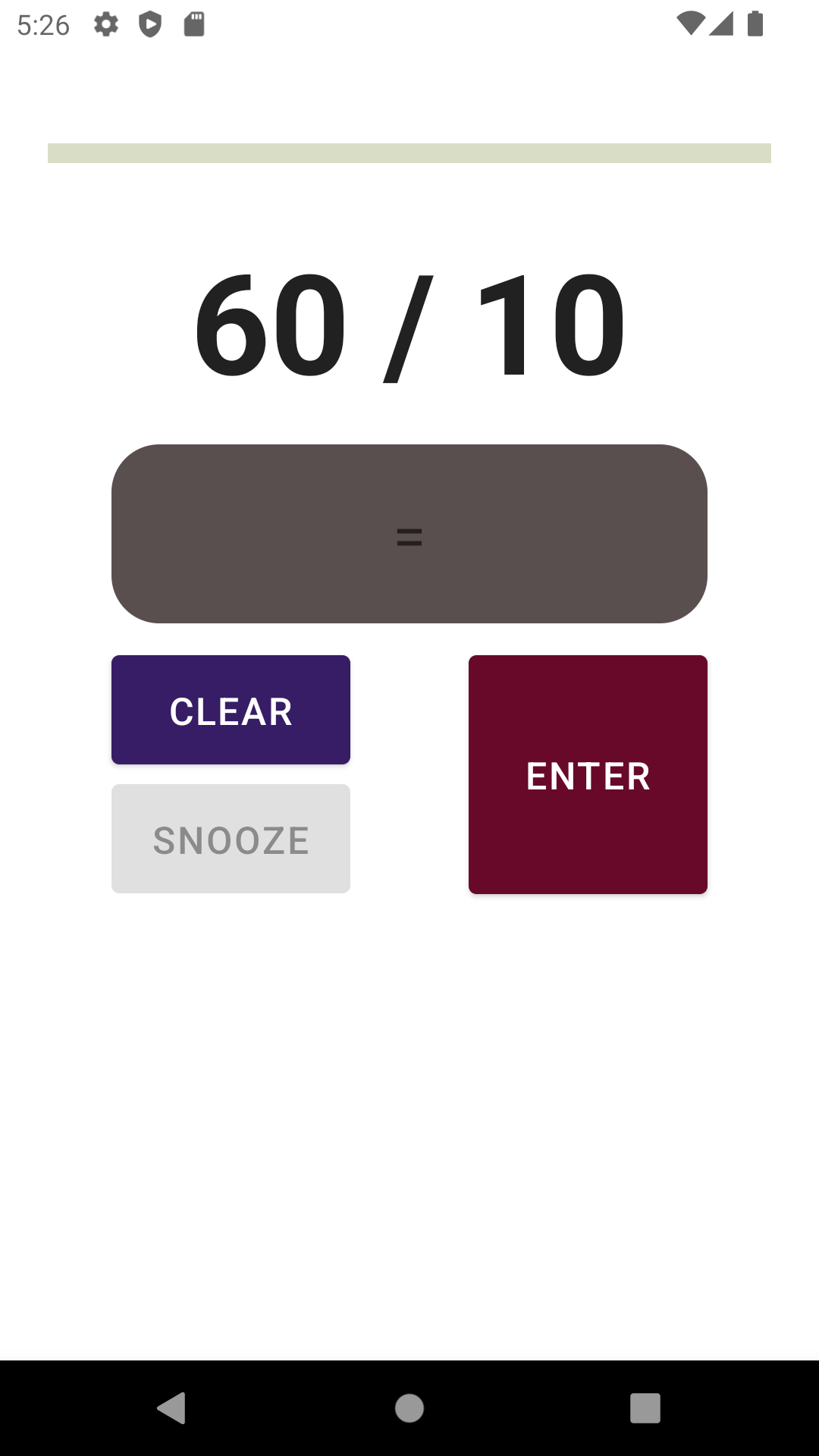Tap the math problem 60 / 10
The width and height of the screenshot is (819, 1456).
409,325
